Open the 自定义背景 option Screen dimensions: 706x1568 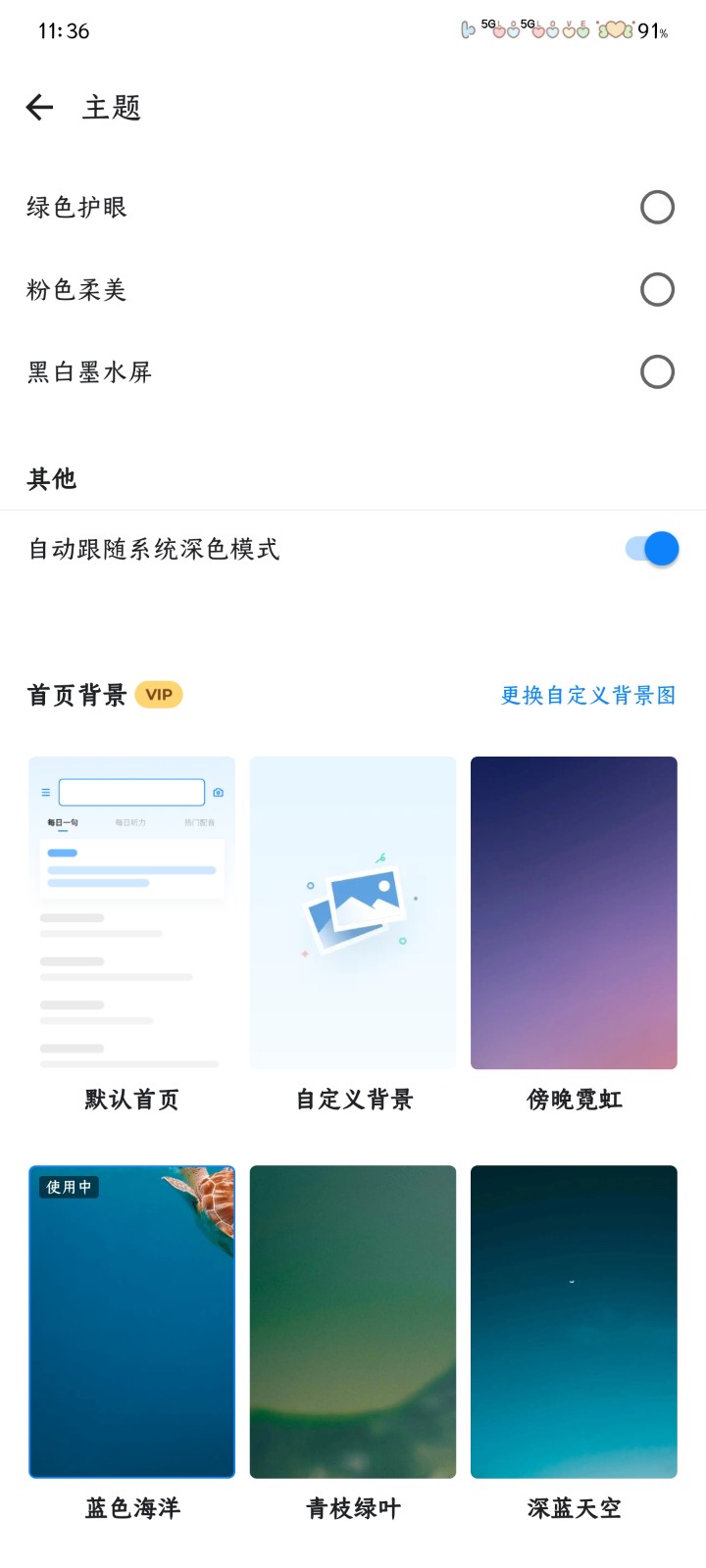[353, 912]
